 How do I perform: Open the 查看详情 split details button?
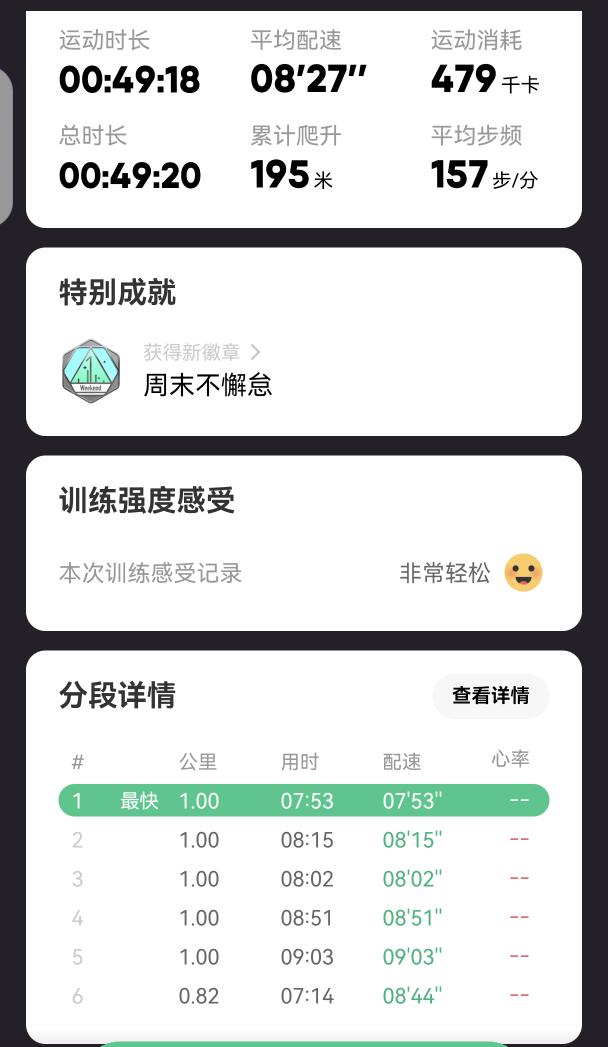coord(491,696)
